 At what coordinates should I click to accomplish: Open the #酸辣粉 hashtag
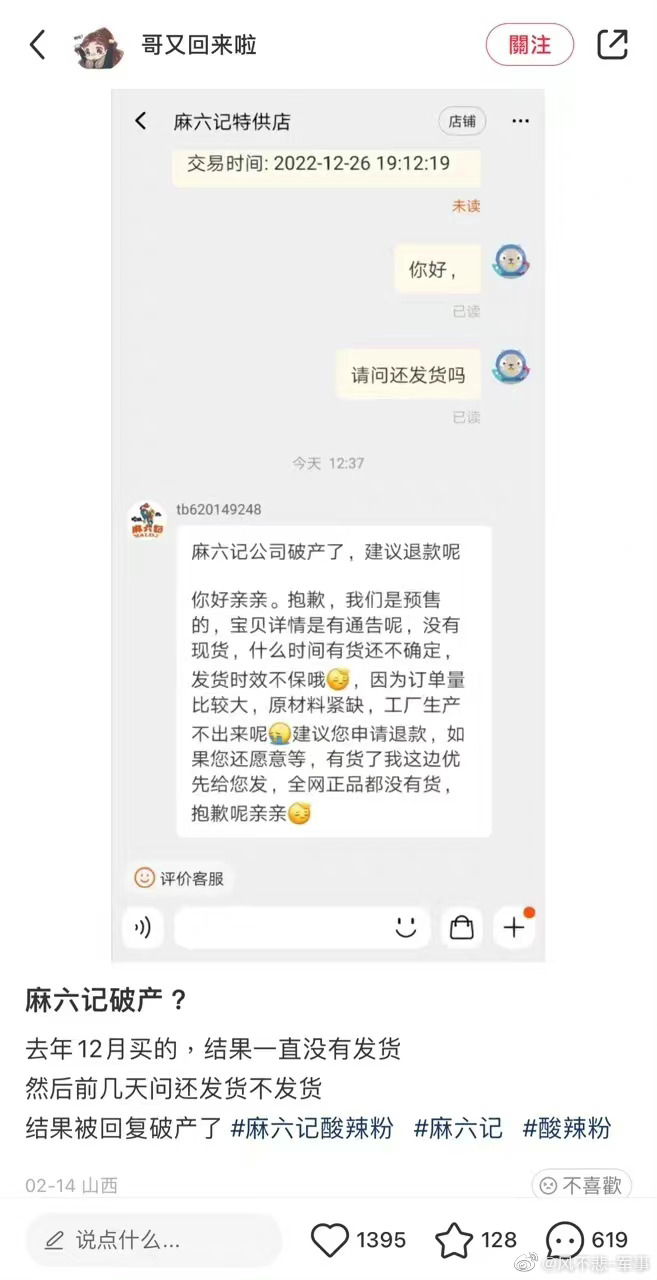click(x=566, y=1129)
